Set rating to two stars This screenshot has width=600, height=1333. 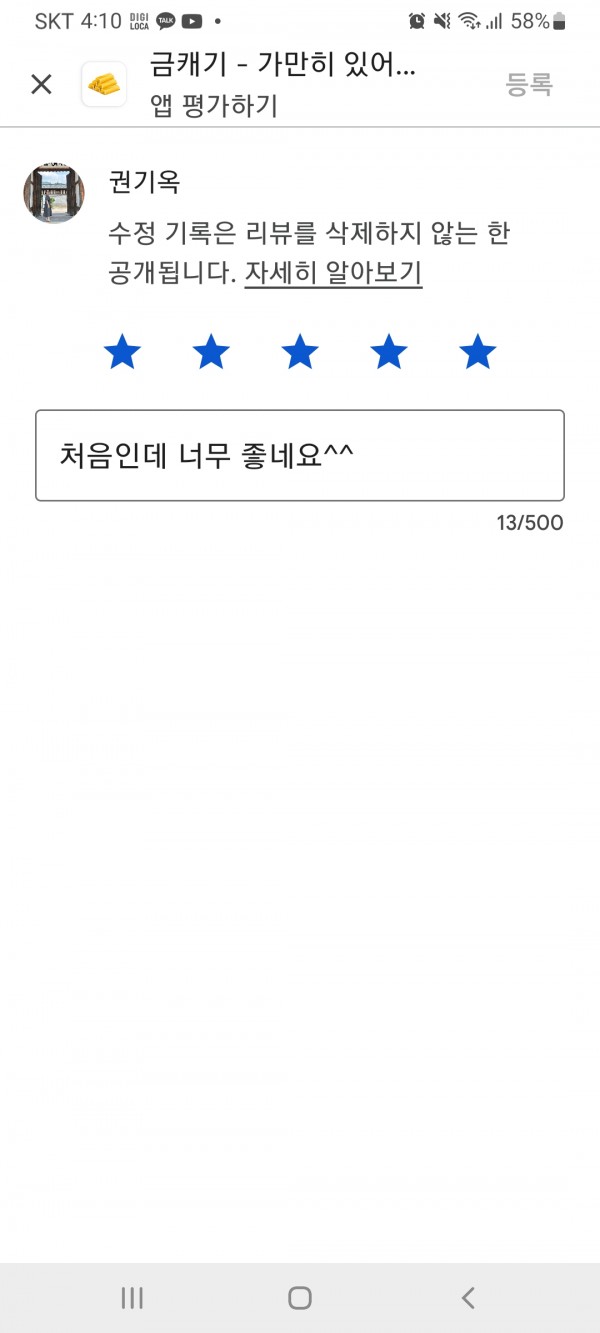[x=211, y=352]
